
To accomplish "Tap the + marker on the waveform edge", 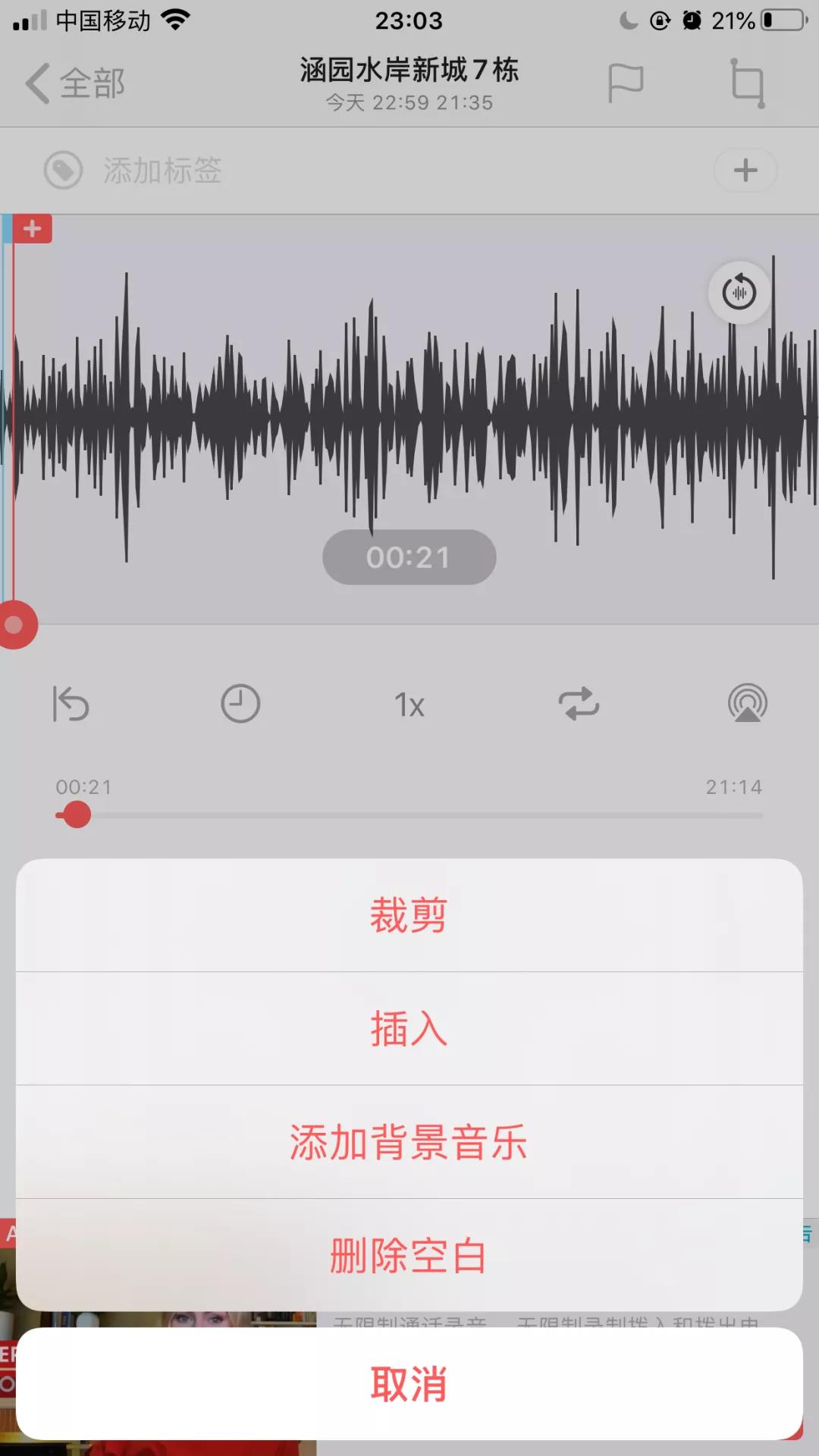I will point(33,227).
